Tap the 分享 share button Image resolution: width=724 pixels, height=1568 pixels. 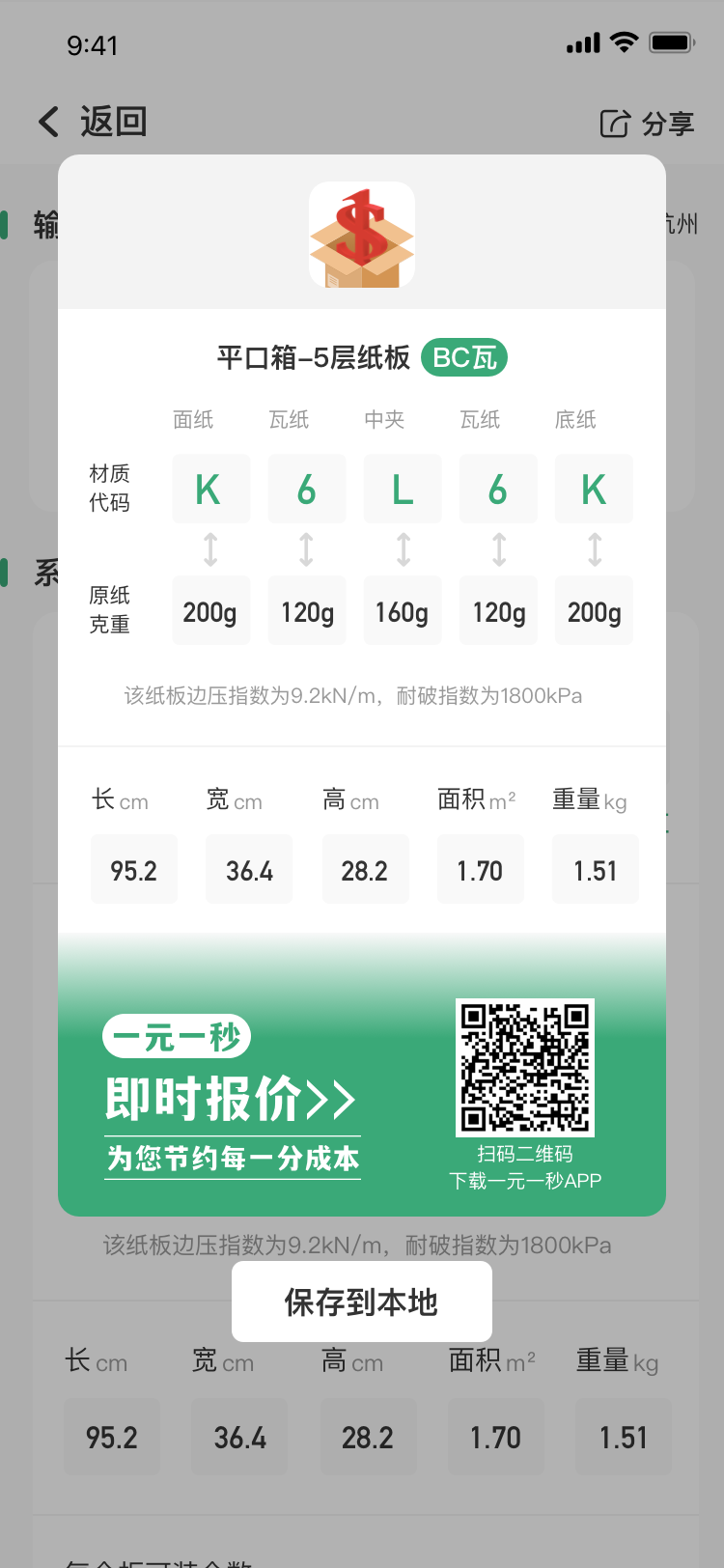tap(647, 124)
